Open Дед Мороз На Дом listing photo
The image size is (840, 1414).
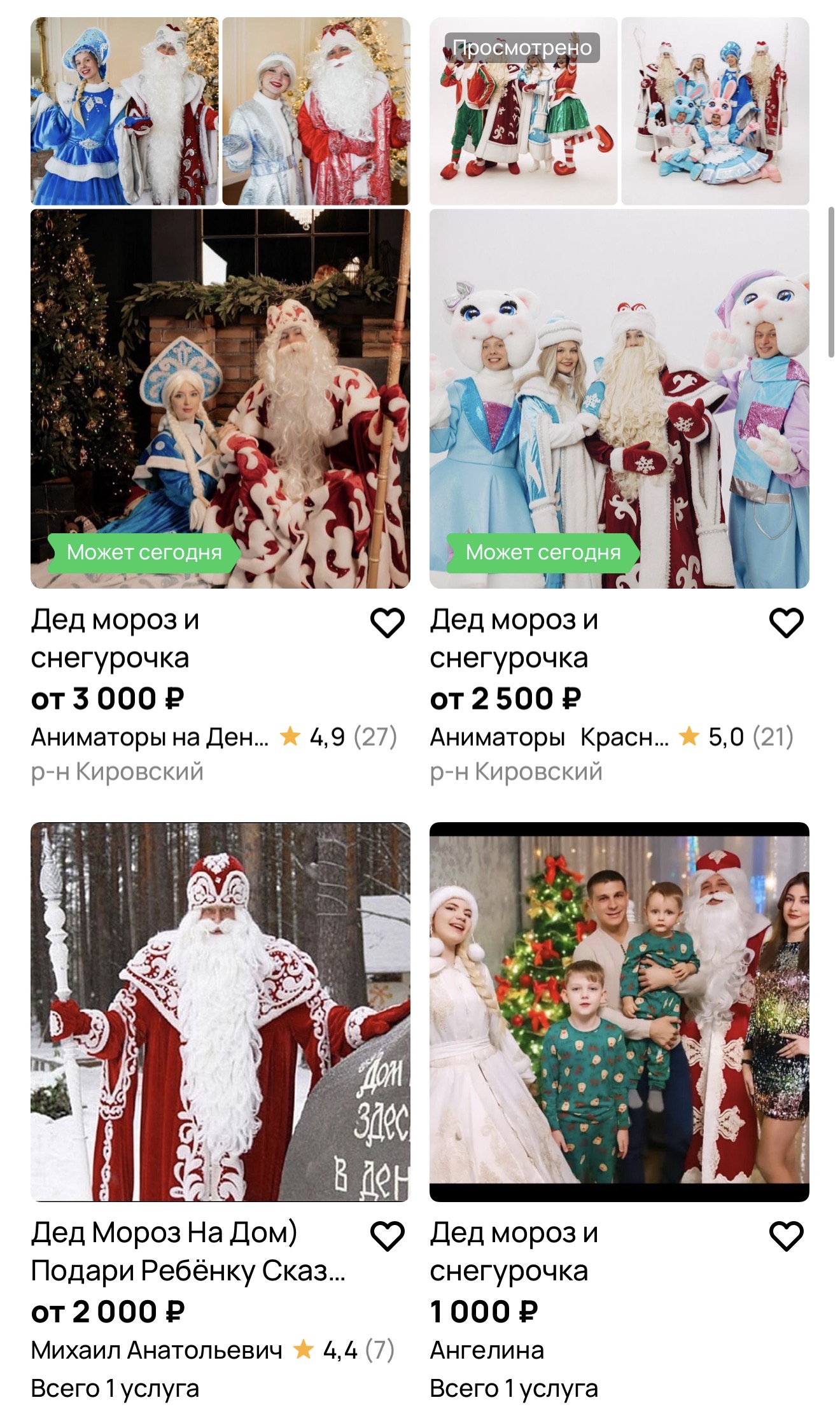coord(220,1011)
